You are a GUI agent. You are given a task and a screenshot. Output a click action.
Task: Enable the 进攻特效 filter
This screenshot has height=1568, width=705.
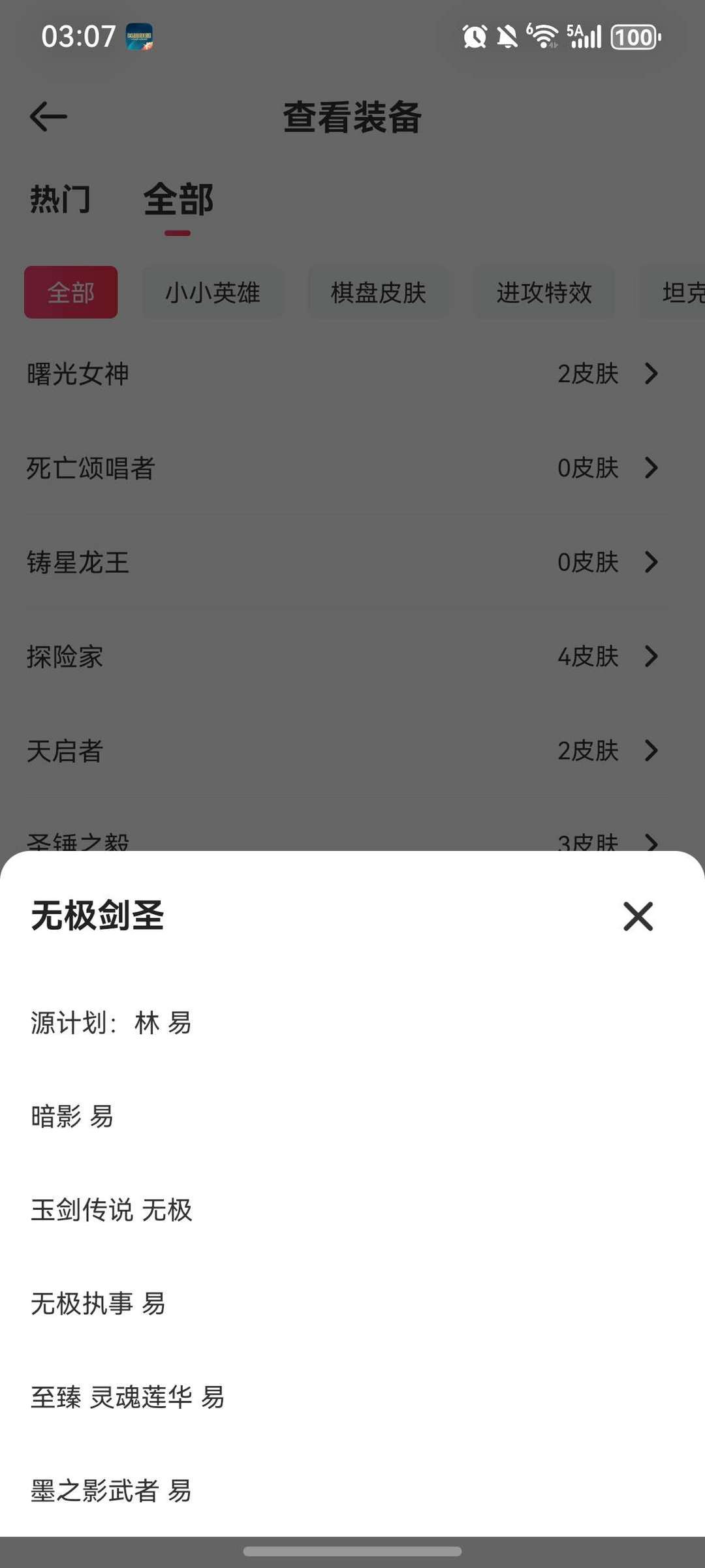[544, 293]
